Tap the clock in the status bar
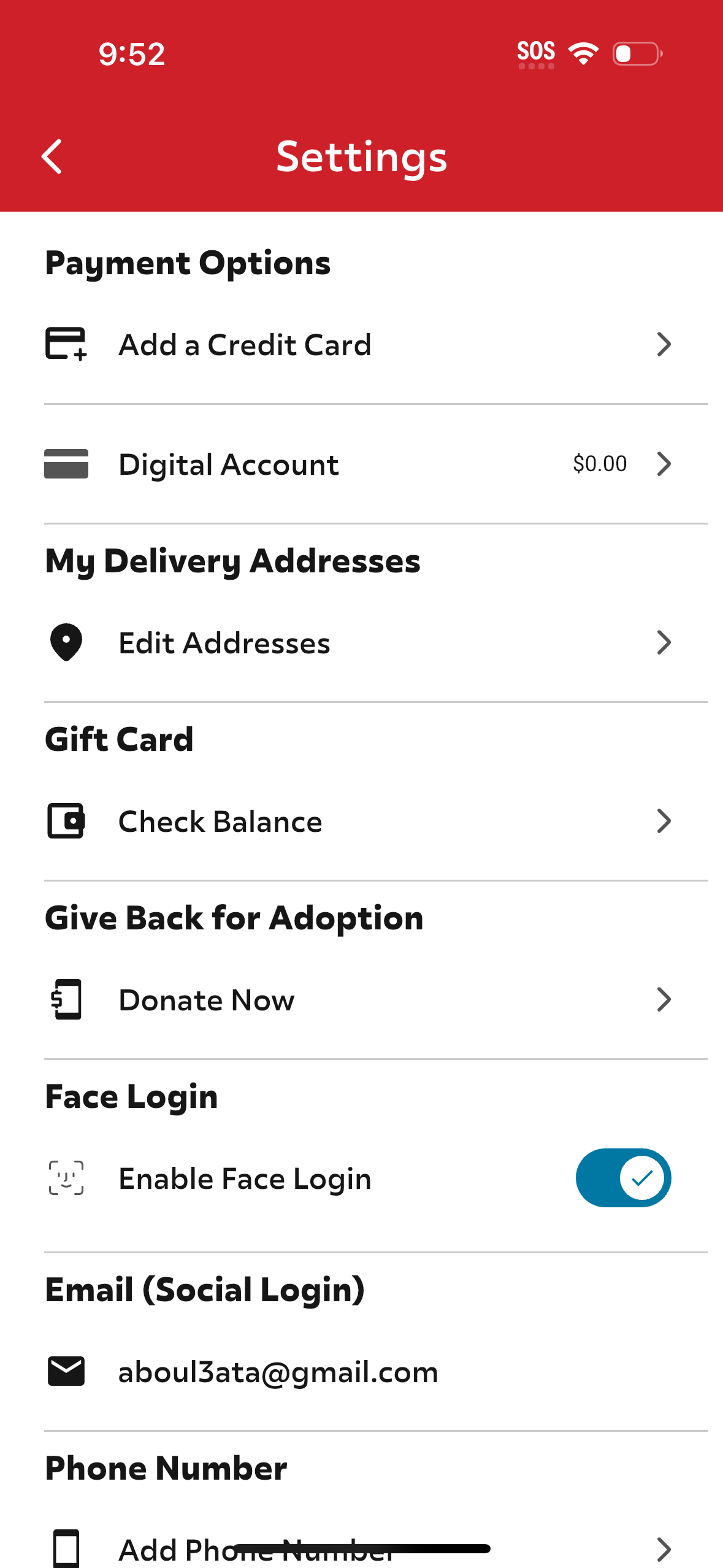 click(x=132, y=53)
